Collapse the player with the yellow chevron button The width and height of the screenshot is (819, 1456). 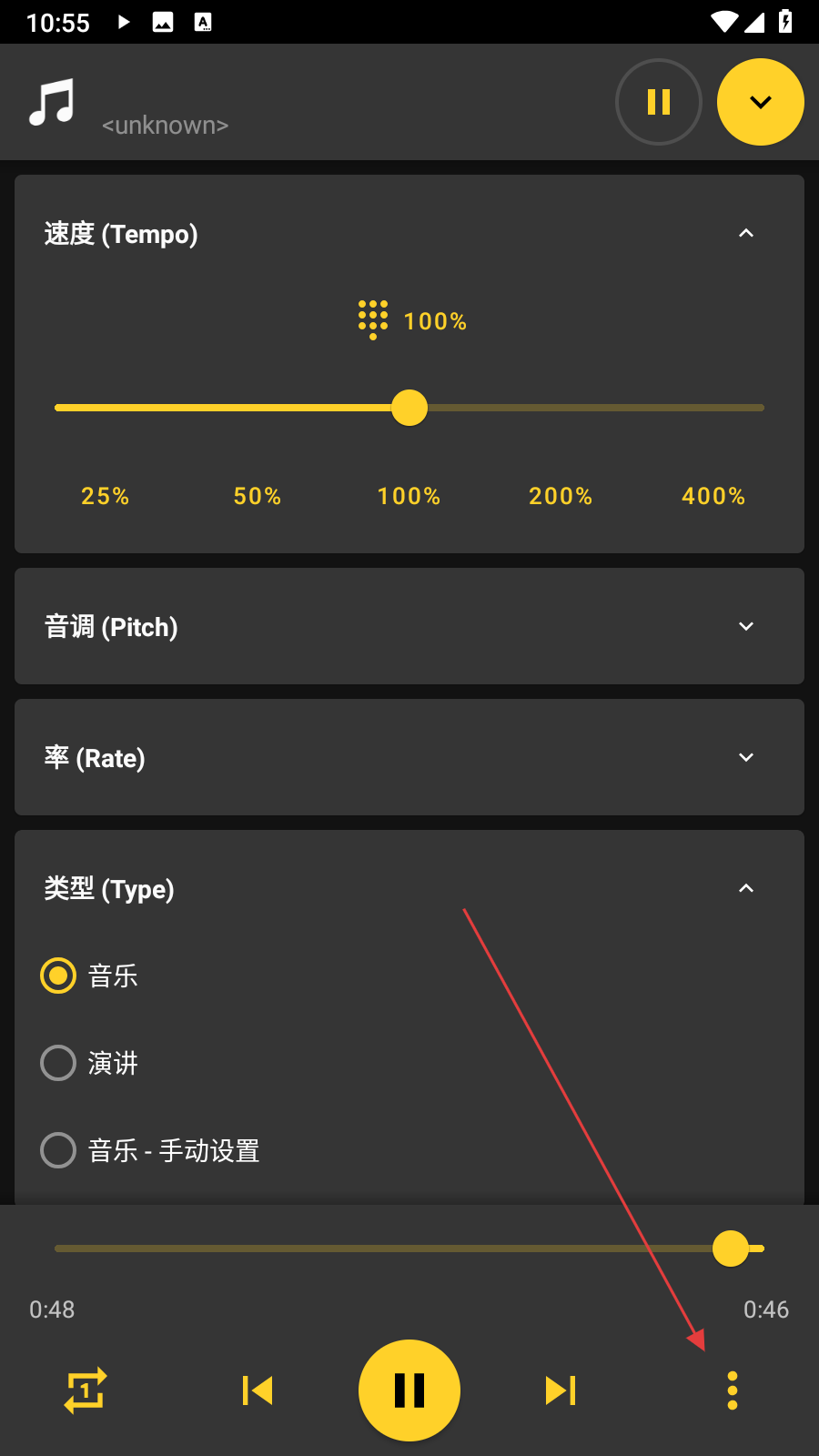[x=760, y=102]
